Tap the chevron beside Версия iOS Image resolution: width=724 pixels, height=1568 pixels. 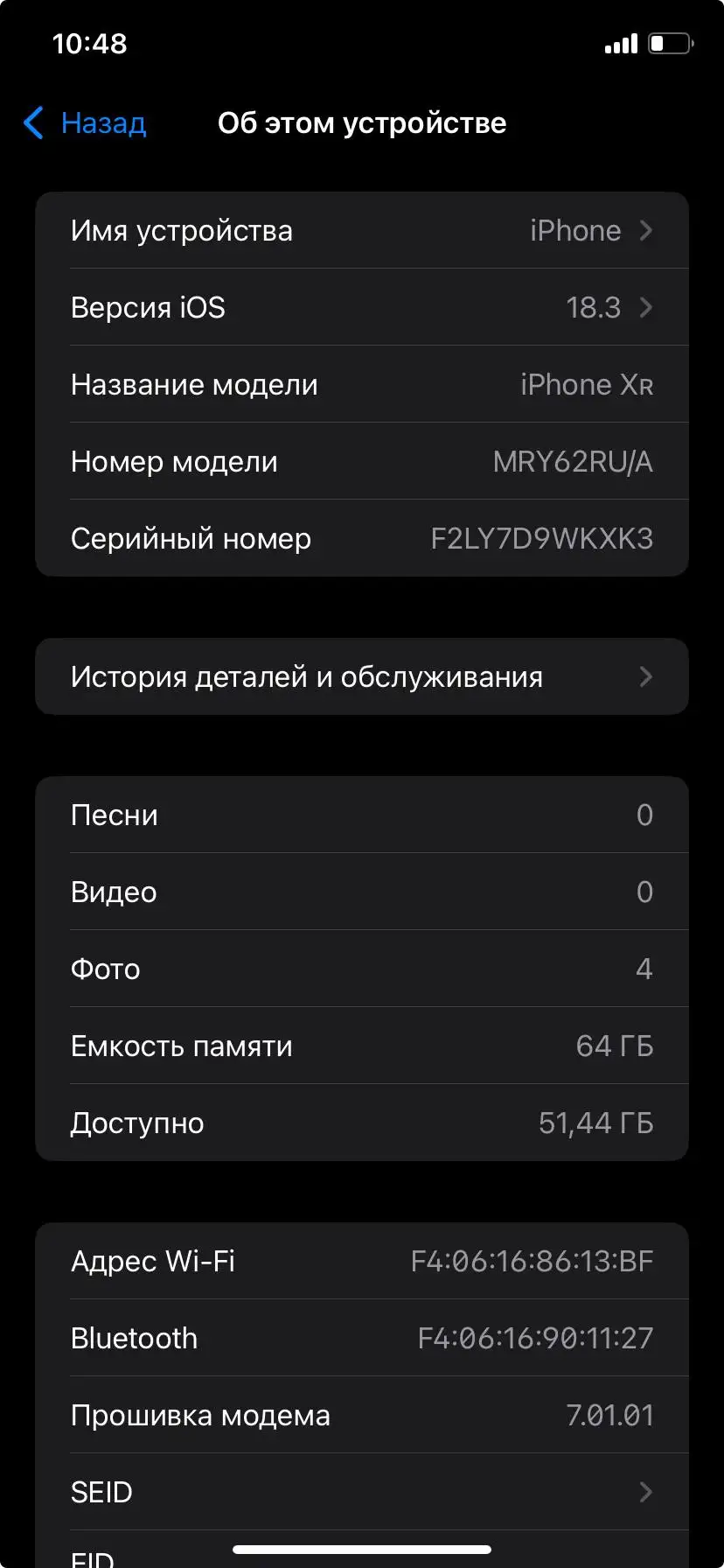(x=646, y=307)
